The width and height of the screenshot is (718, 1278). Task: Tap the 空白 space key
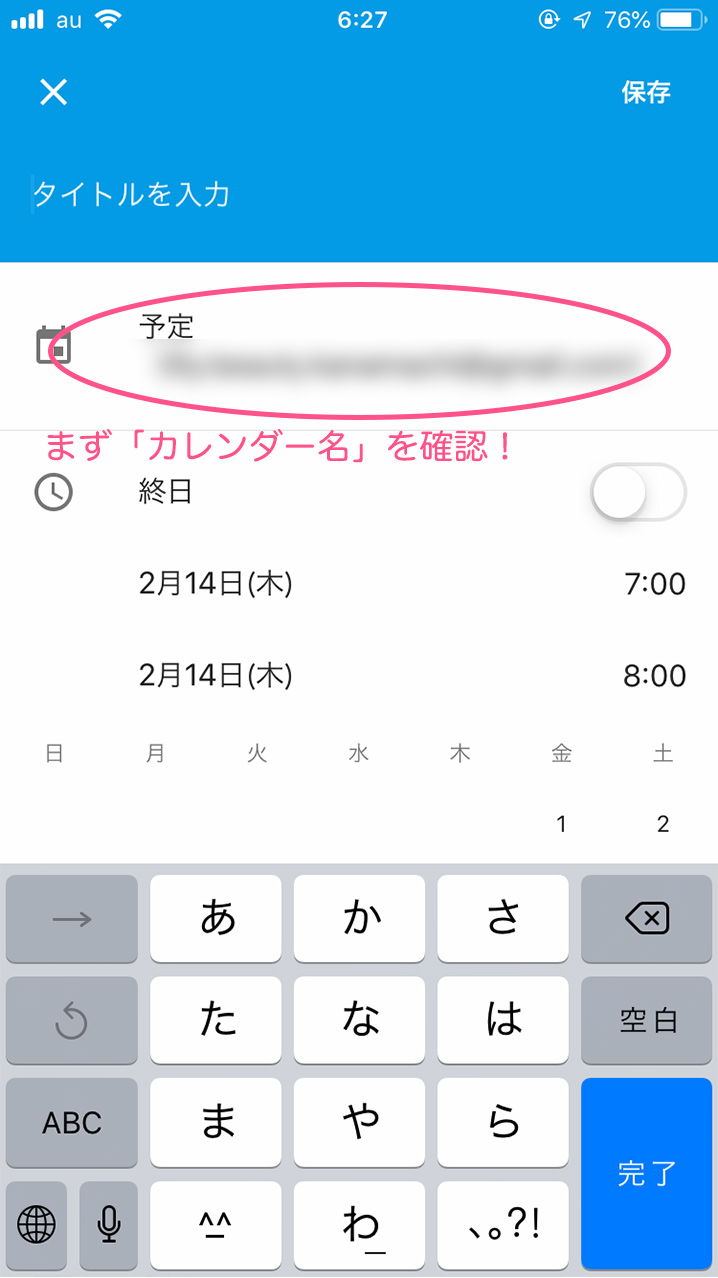(647, 1020)
